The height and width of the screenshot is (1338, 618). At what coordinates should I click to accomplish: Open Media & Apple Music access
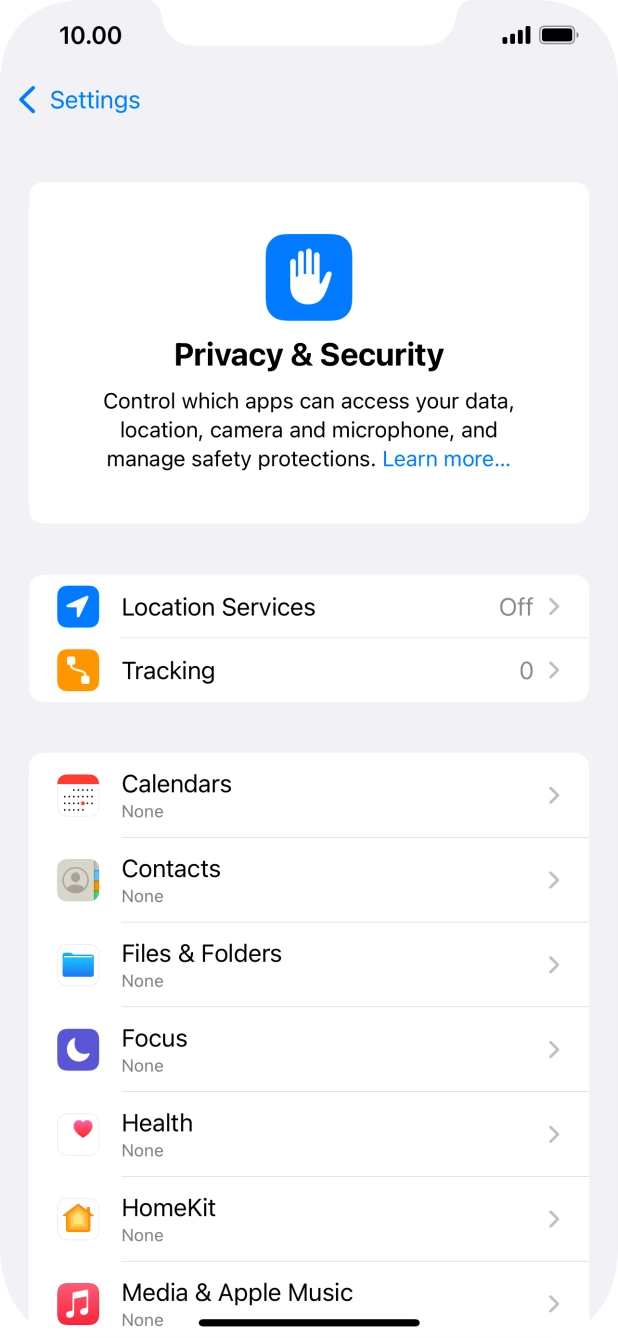pos(308,1302)
